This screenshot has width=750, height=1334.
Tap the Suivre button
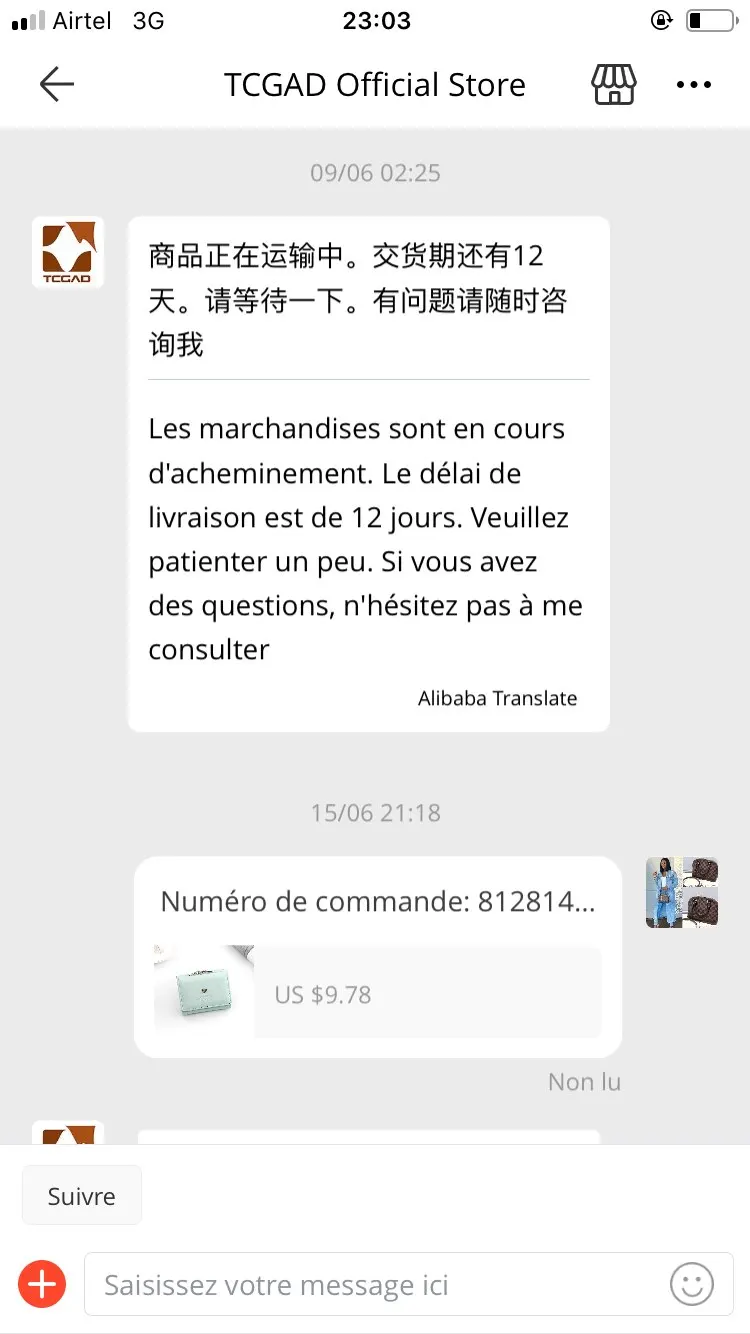[82, 1196]
